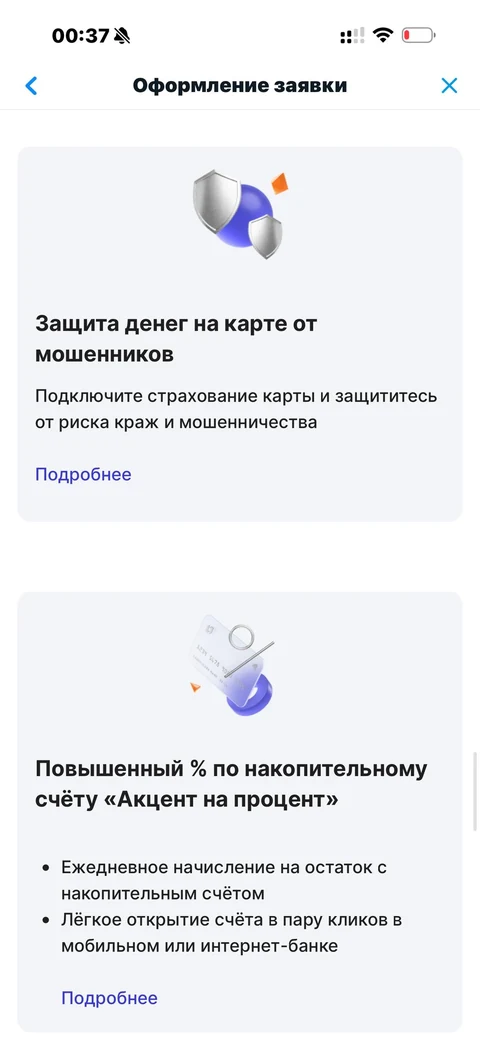Close the application form screen
Screen dimensions: 480x1043
449,86
